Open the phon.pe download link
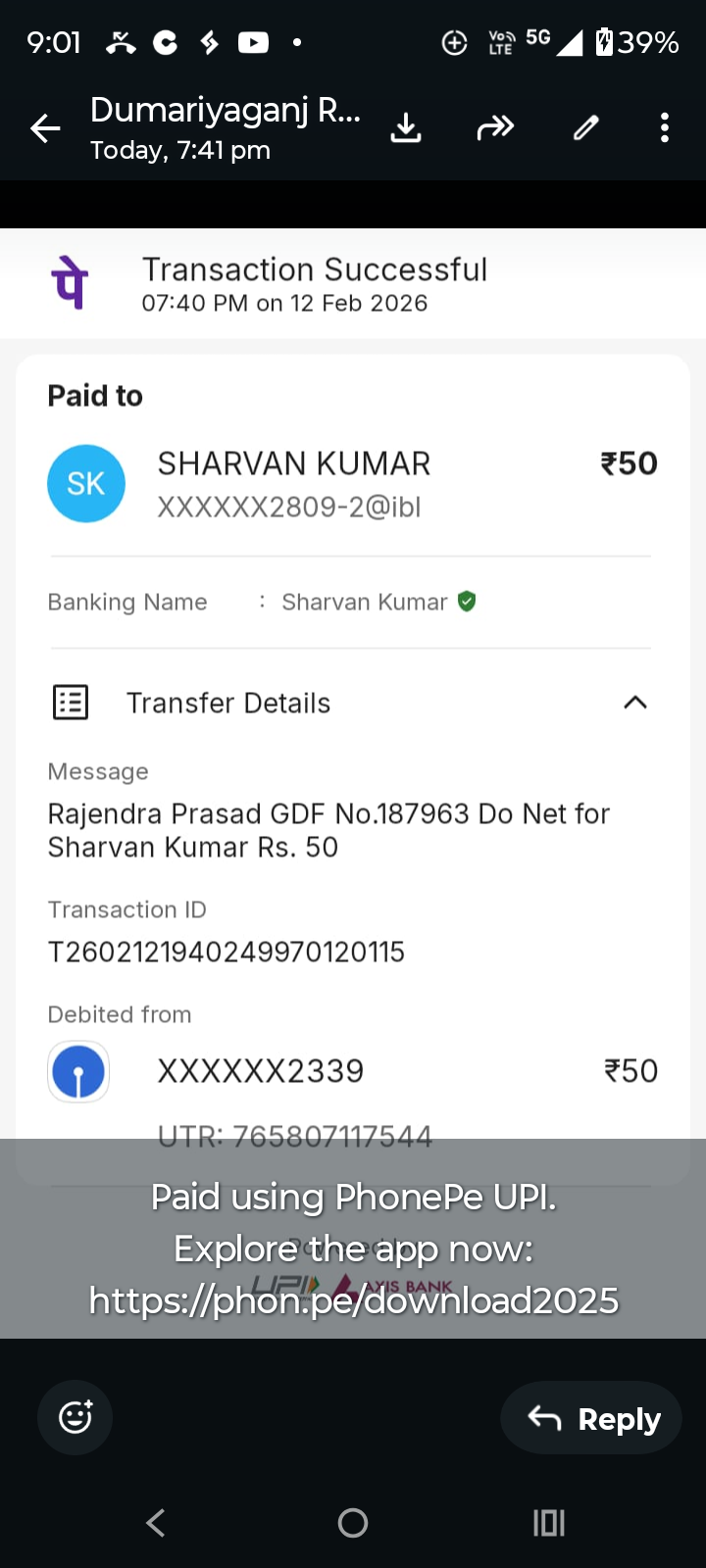Viewport: 706px width, 1568px height. tap(353, 1300)
